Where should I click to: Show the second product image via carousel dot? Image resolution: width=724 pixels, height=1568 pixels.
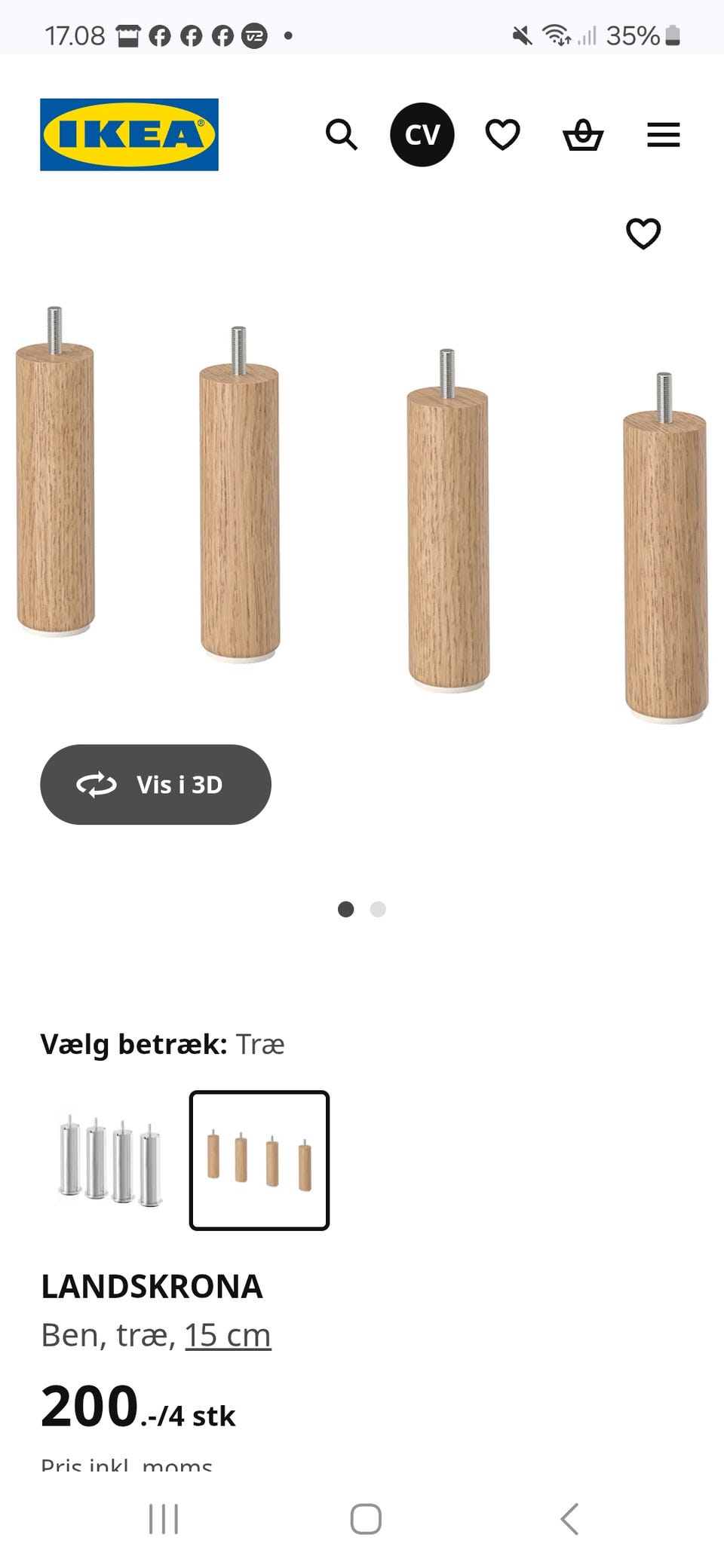(x=379, y=909)
